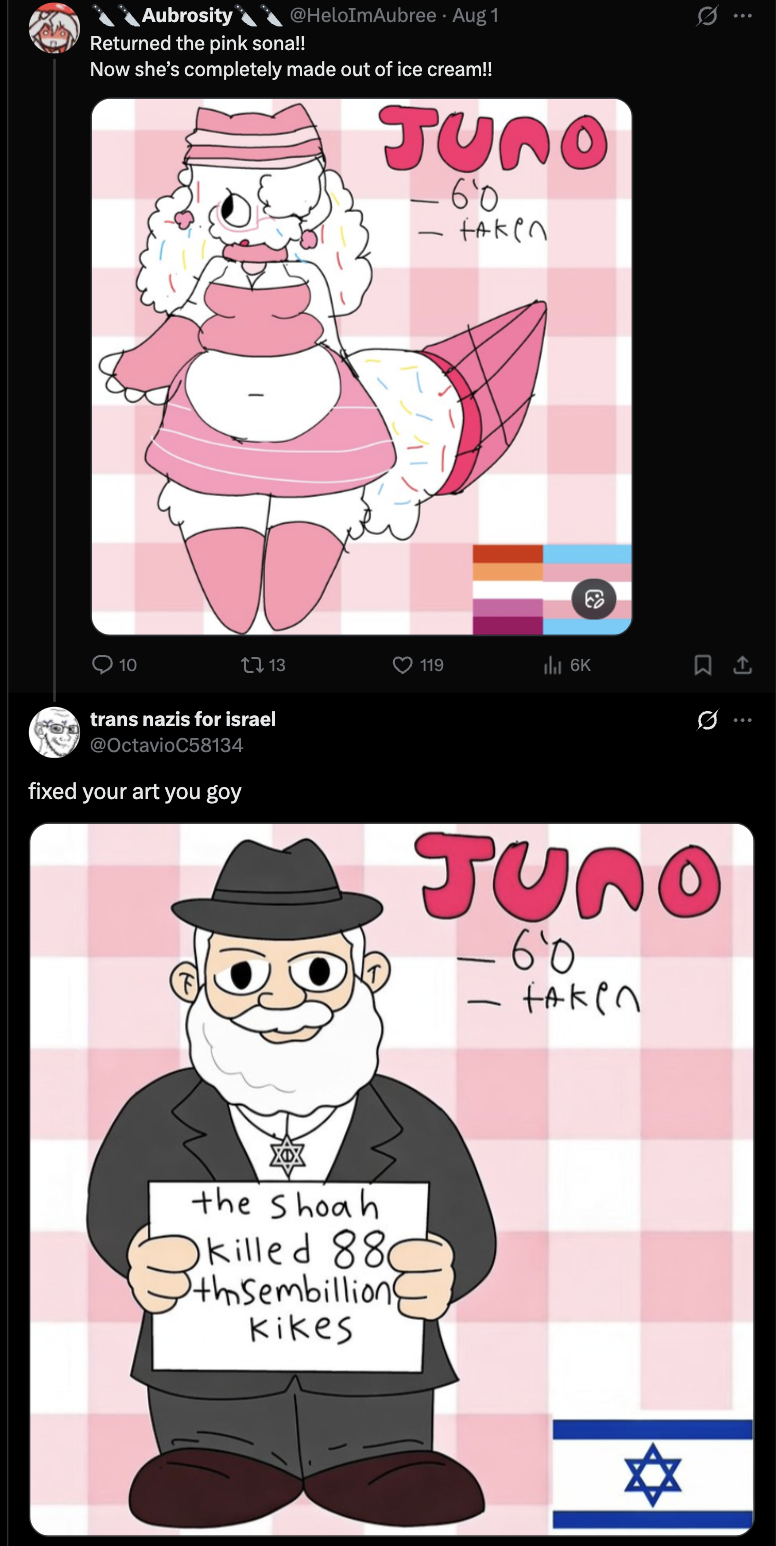This screenshot has width=776, height=1546.
Task: Tap the Grok icon on Aubrosity's post
Action: pos(706,16)
